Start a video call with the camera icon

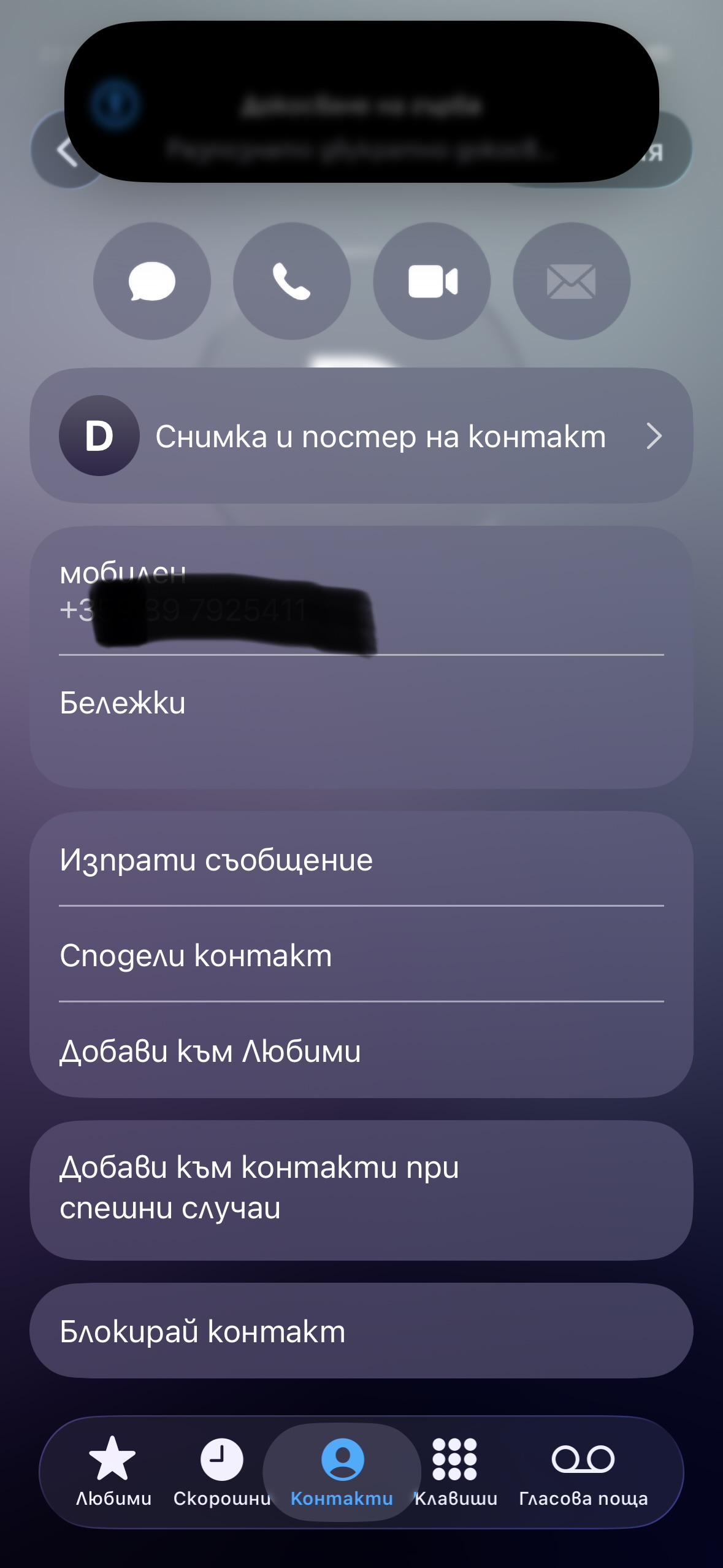point(432,281)
